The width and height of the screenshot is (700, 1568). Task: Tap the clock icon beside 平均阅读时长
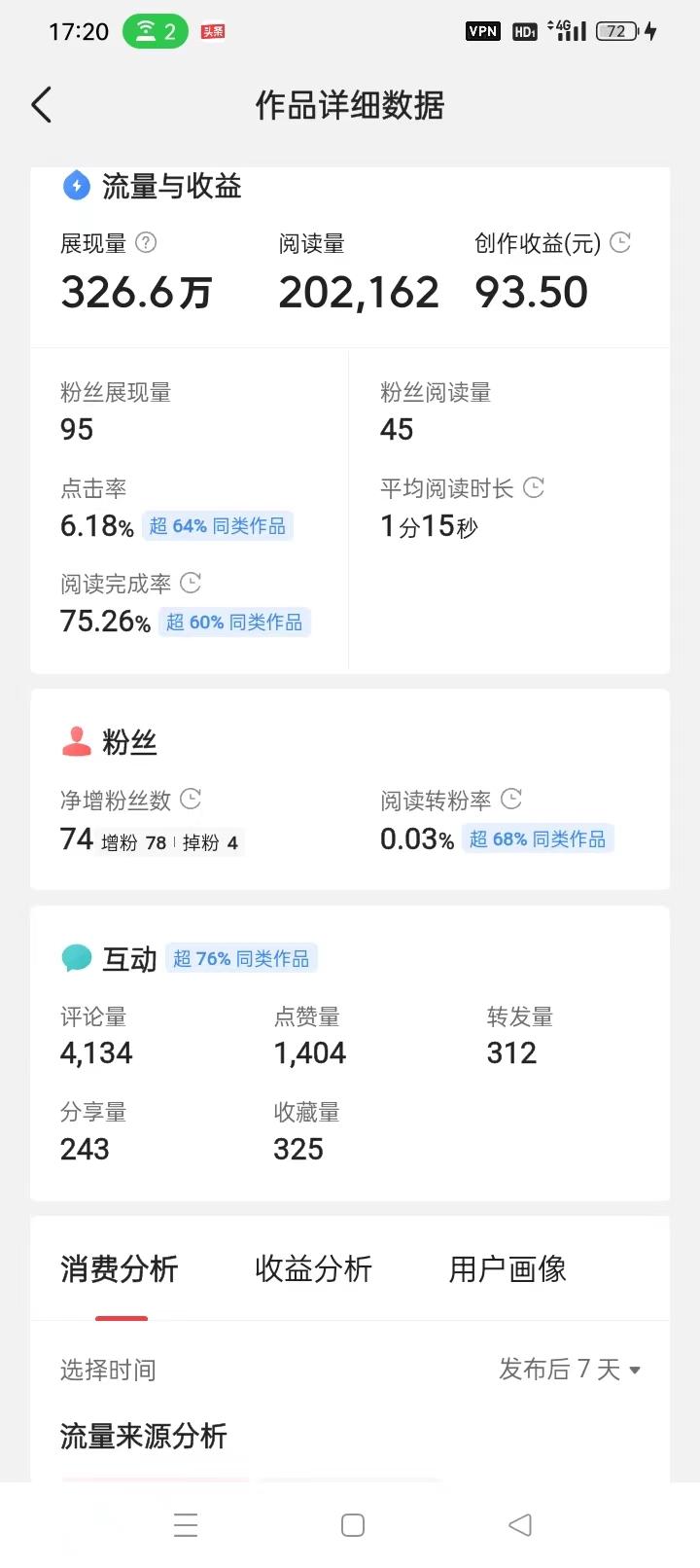click(534, 487)
